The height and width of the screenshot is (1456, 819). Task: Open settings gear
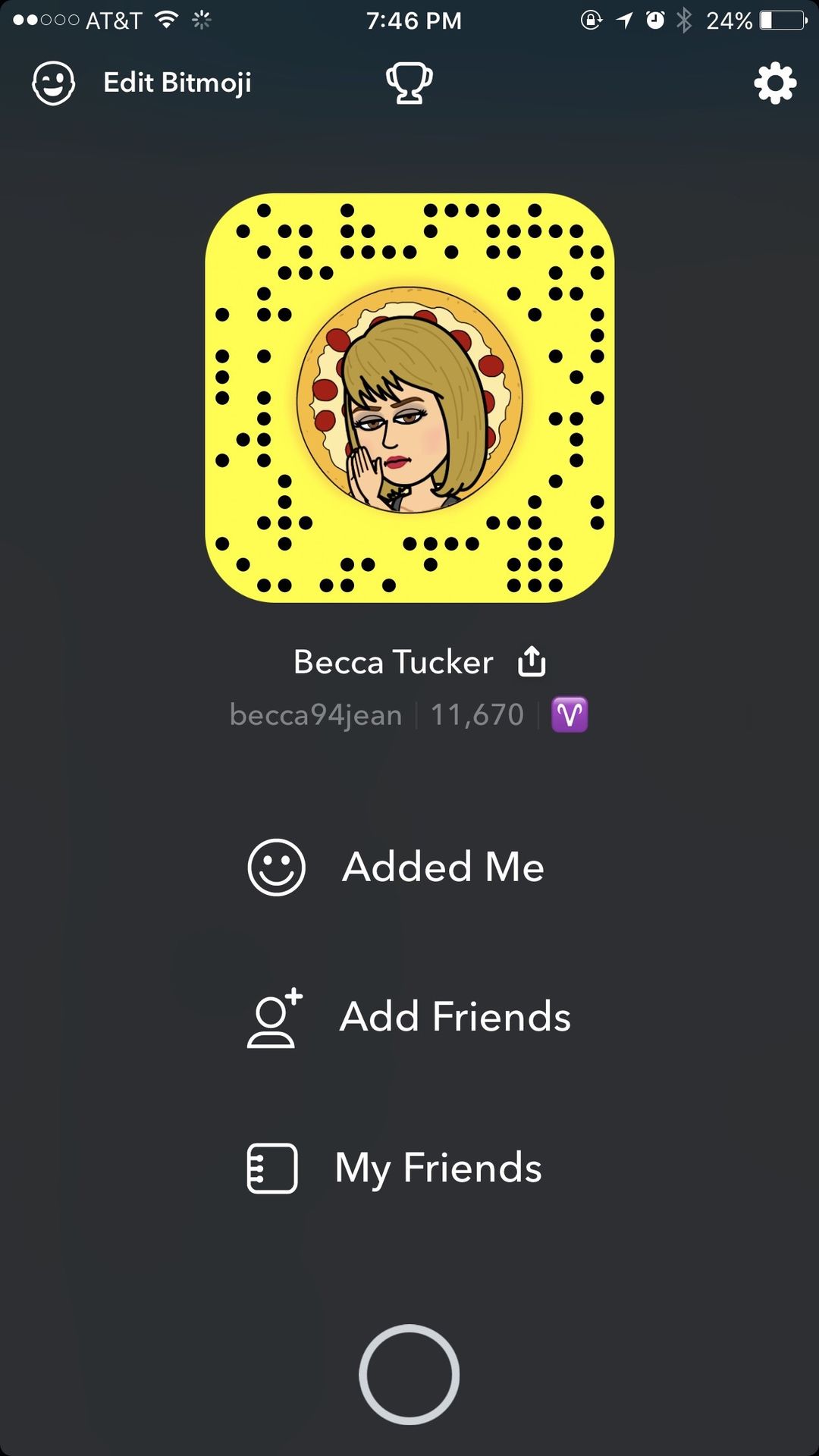[x=775, y=83]
